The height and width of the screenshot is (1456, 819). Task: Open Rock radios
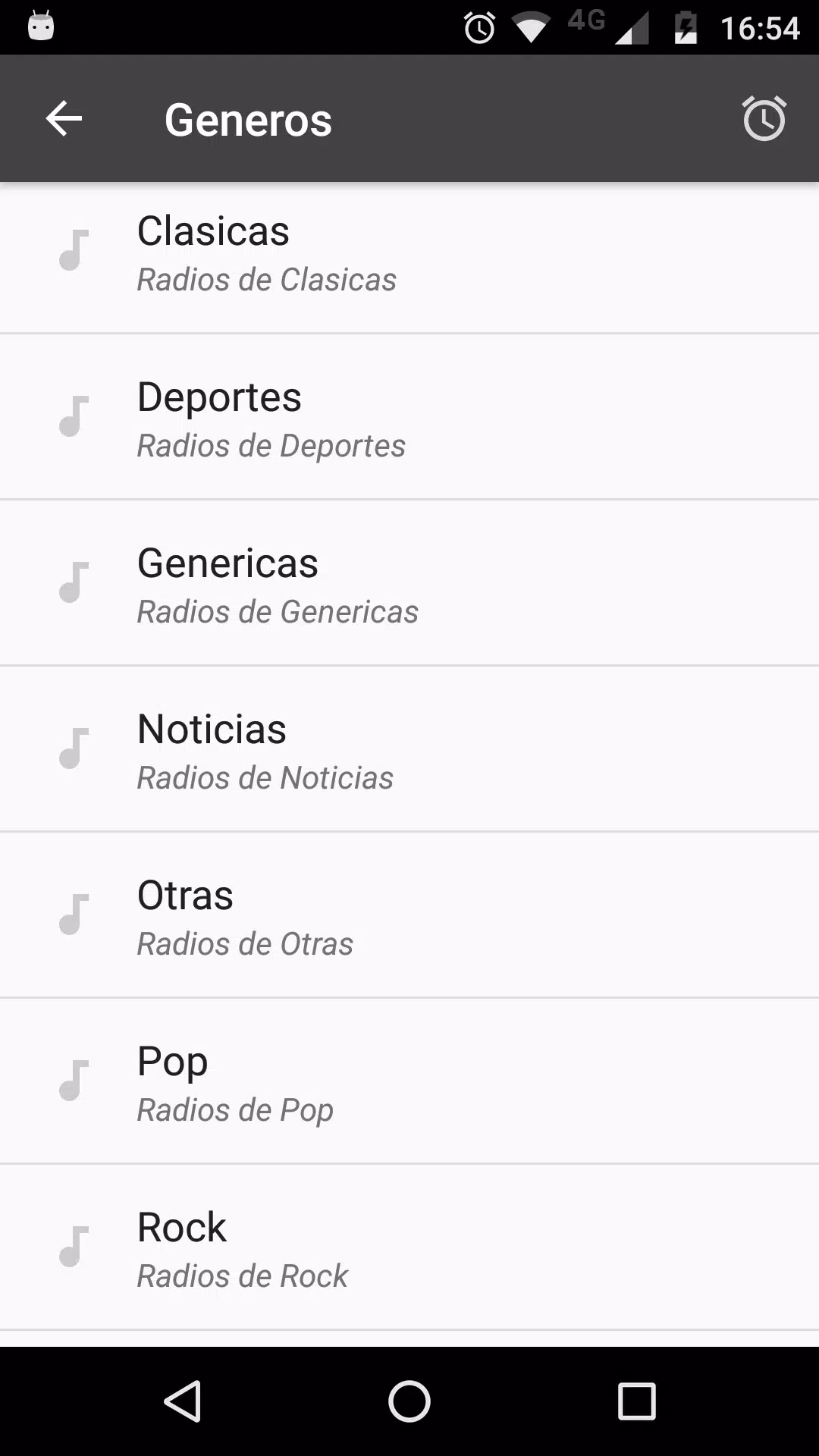pyautogui.click(x=409, y=1247)
